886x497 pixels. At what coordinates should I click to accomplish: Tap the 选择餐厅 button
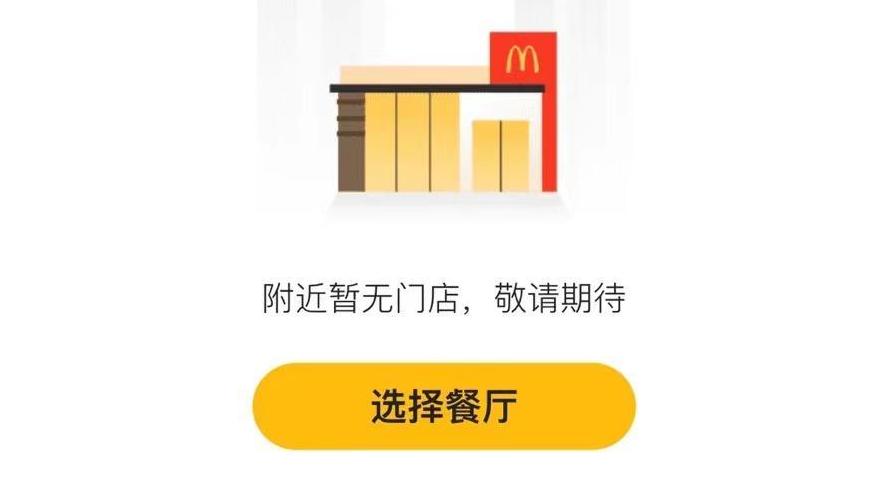(x=443, y=407)
